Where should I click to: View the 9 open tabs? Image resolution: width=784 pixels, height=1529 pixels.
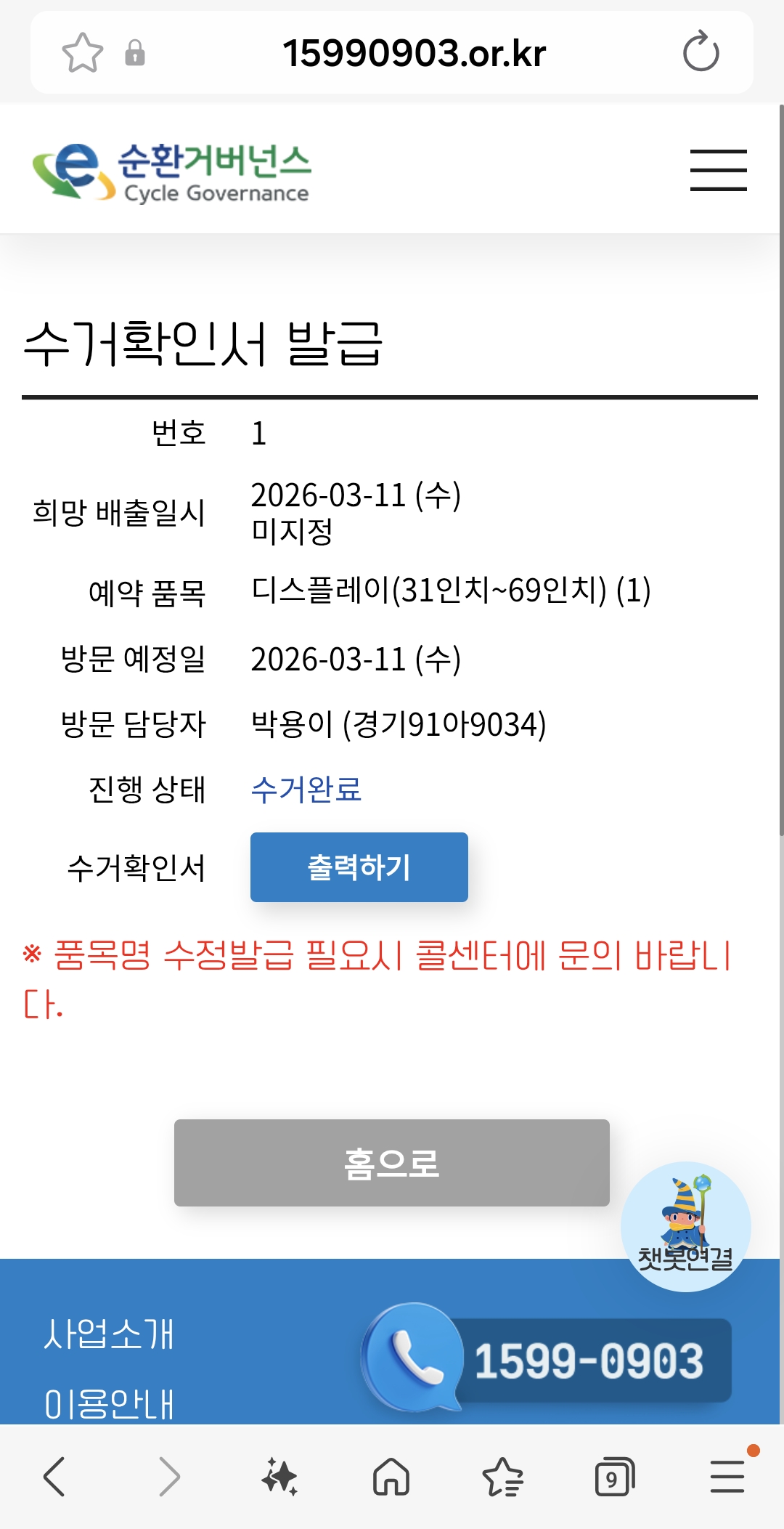pyautogui.click(x=615, y=1477)
